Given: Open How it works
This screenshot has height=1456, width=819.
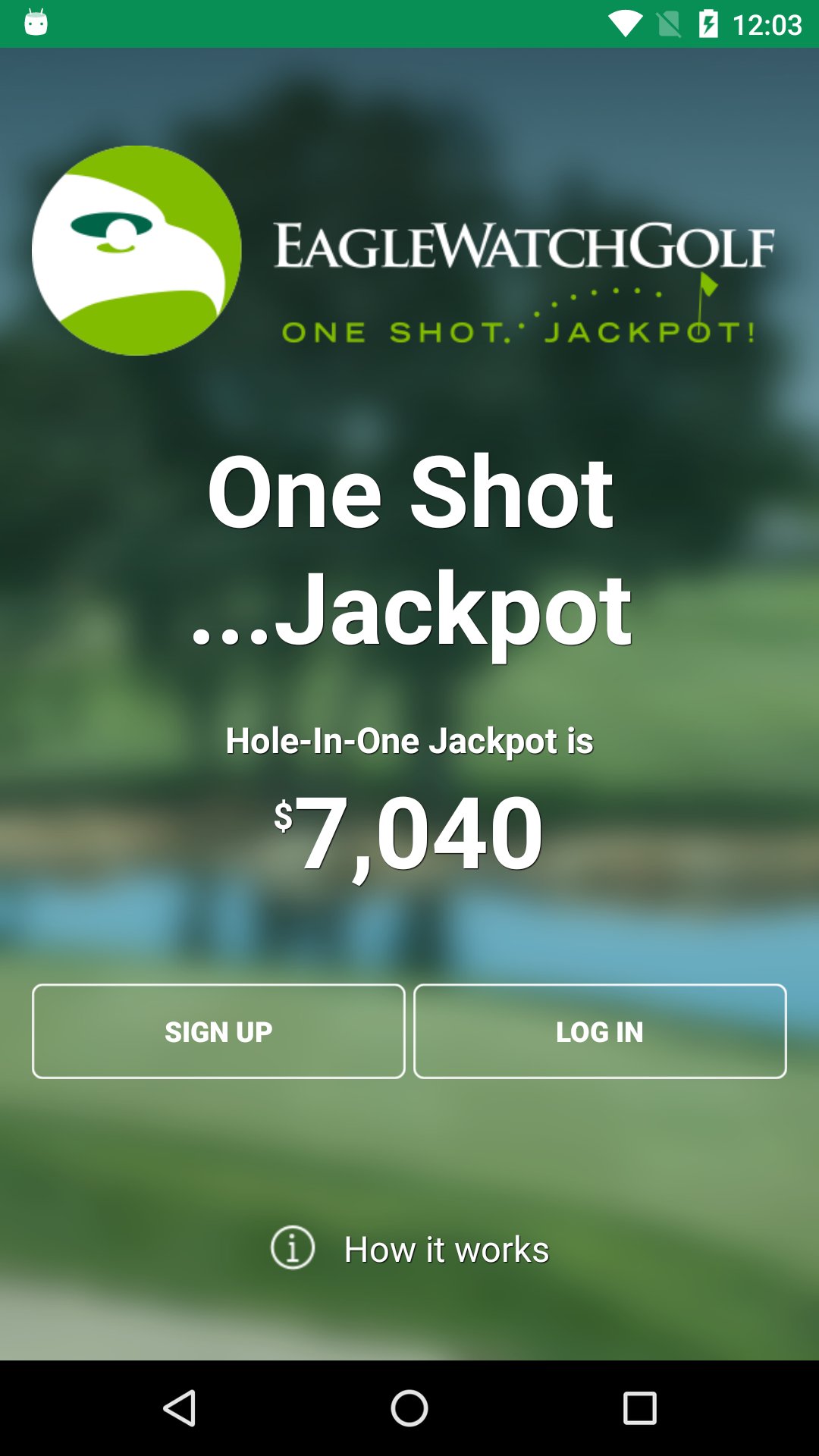Looking at the screenshot, I should pos(446,1248).
